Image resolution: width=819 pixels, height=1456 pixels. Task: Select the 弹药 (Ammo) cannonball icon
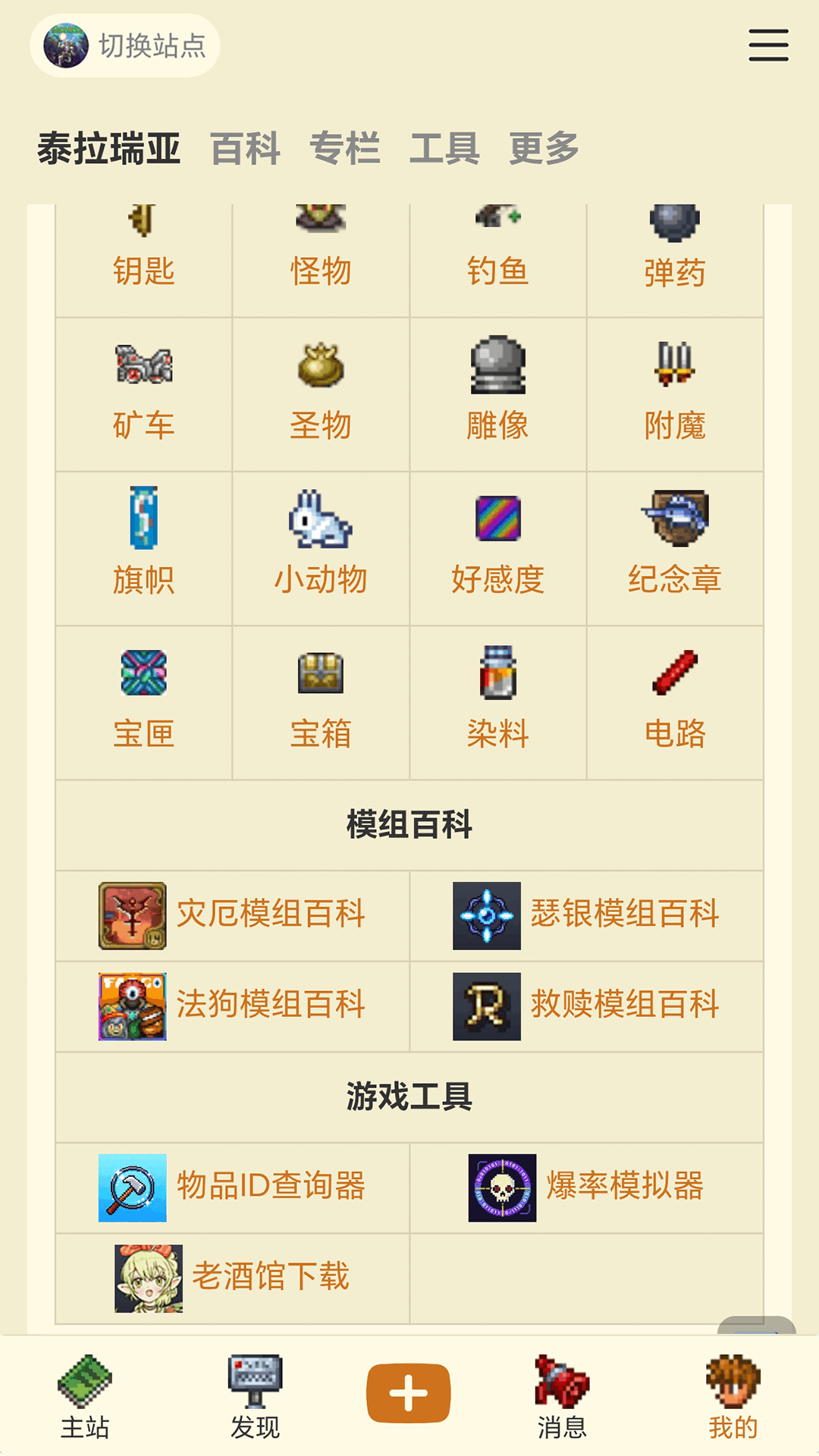tap(675, 224)
